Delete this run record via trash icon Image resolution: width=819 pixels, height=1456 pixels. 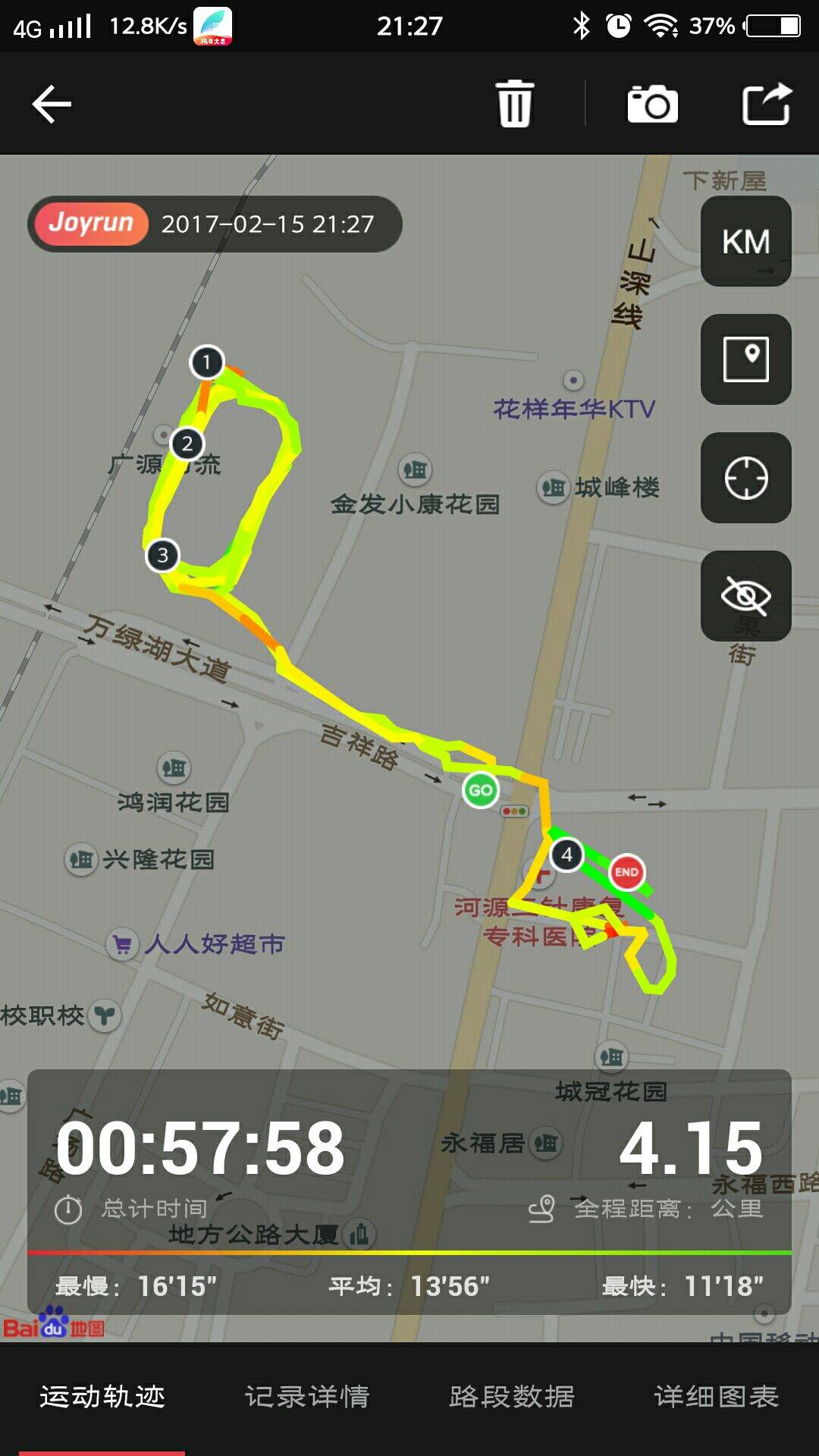click(x=515, y=104)
